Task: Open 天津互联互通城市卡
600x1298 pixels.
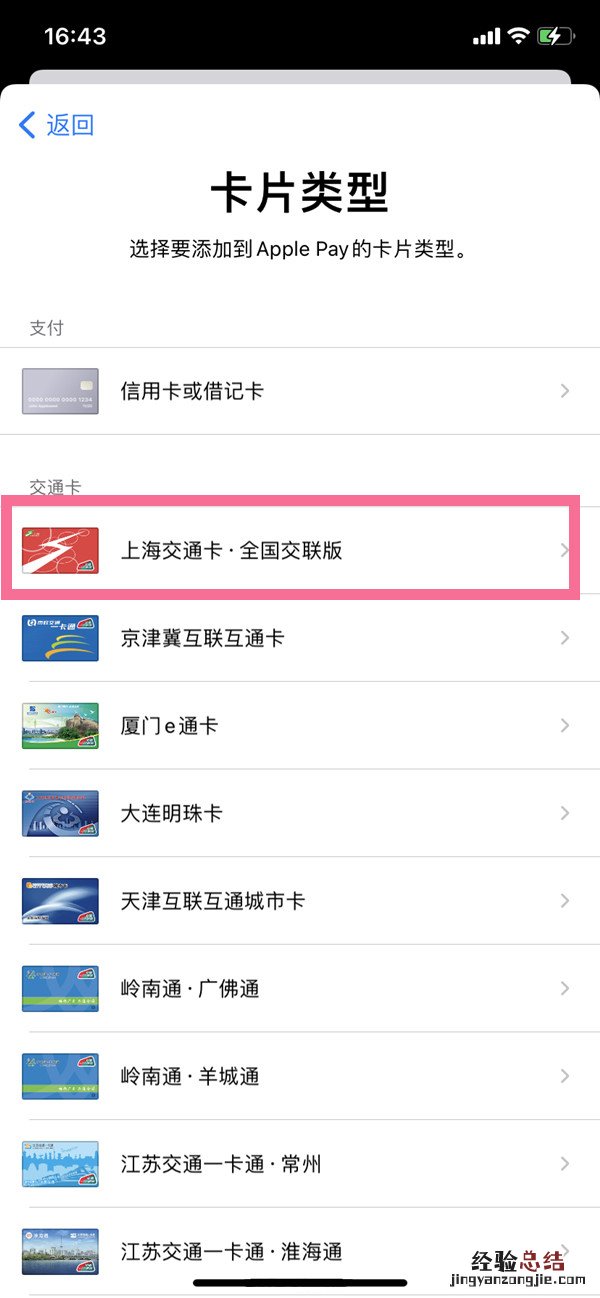Action: point(300,901)
